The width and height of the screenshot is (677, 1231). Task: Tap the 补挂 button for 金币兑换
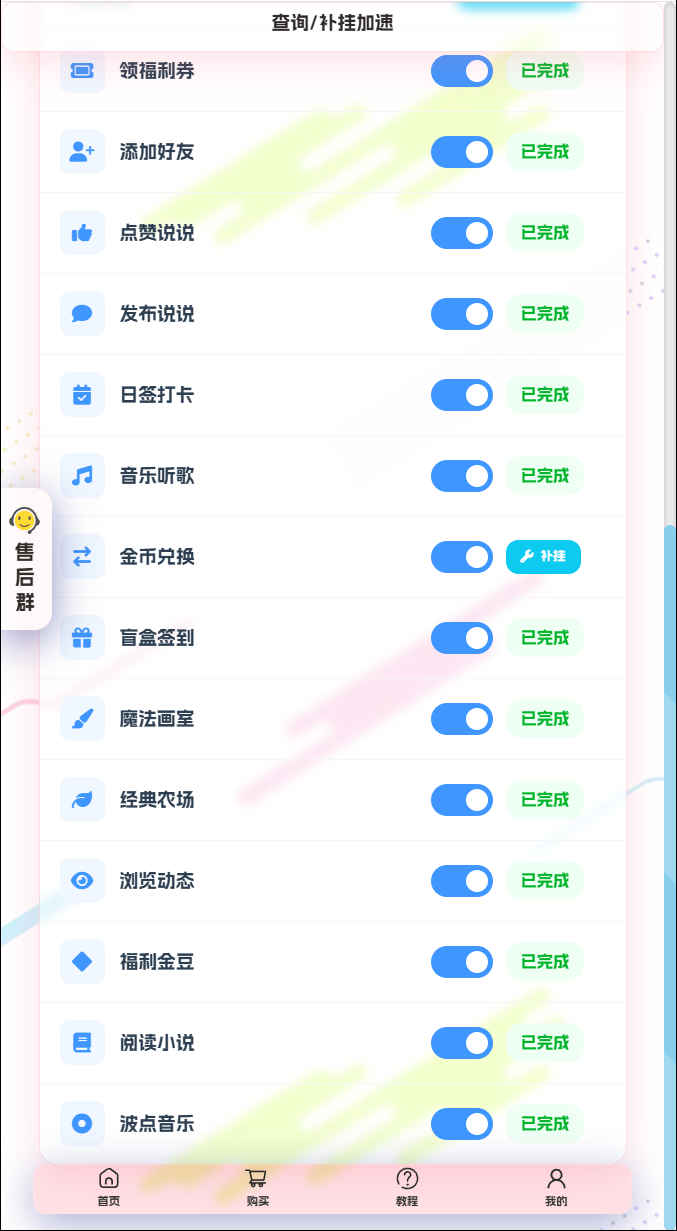[x=543, y=557]
